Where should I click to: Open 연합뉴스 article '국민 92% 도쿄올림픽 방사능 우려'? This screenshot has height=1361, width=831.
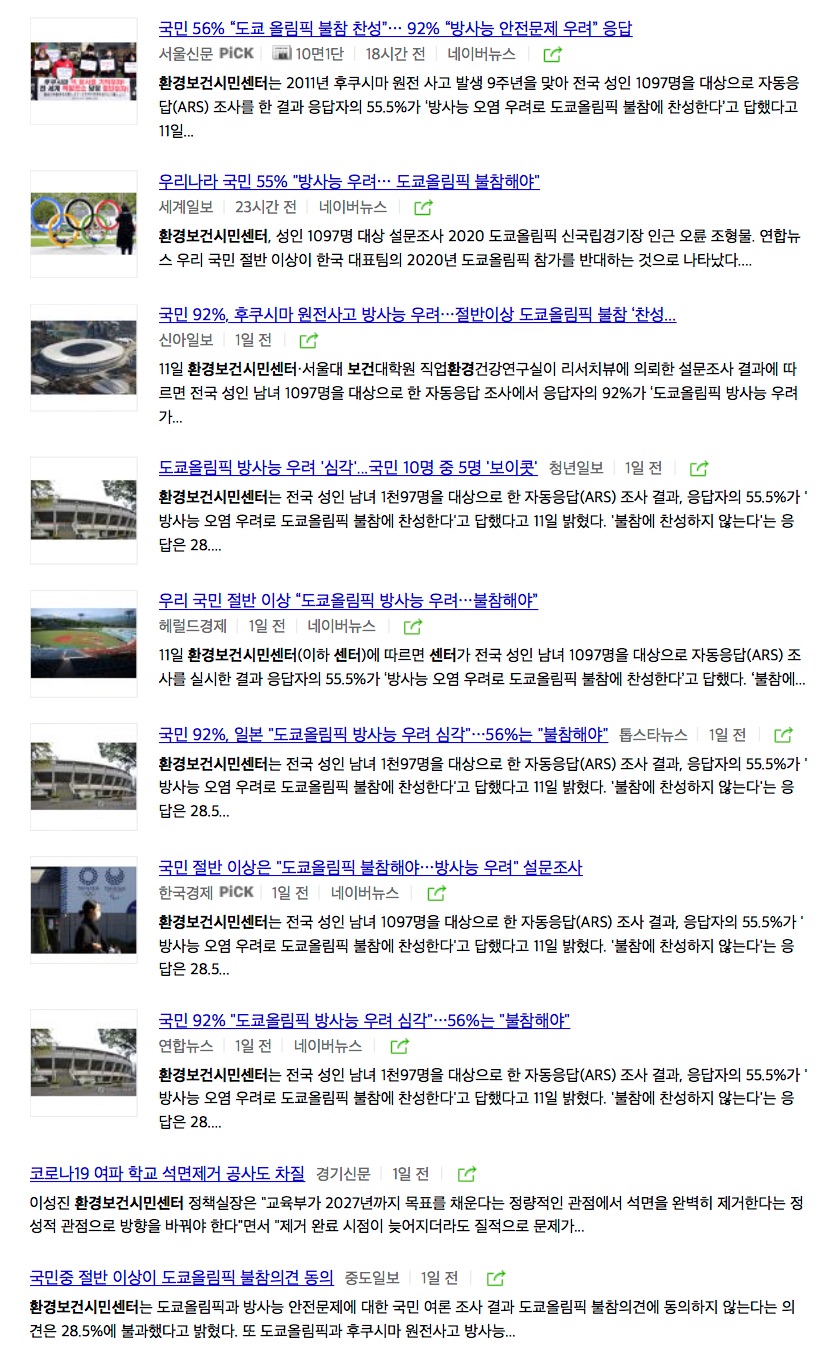coord(364,1021)
